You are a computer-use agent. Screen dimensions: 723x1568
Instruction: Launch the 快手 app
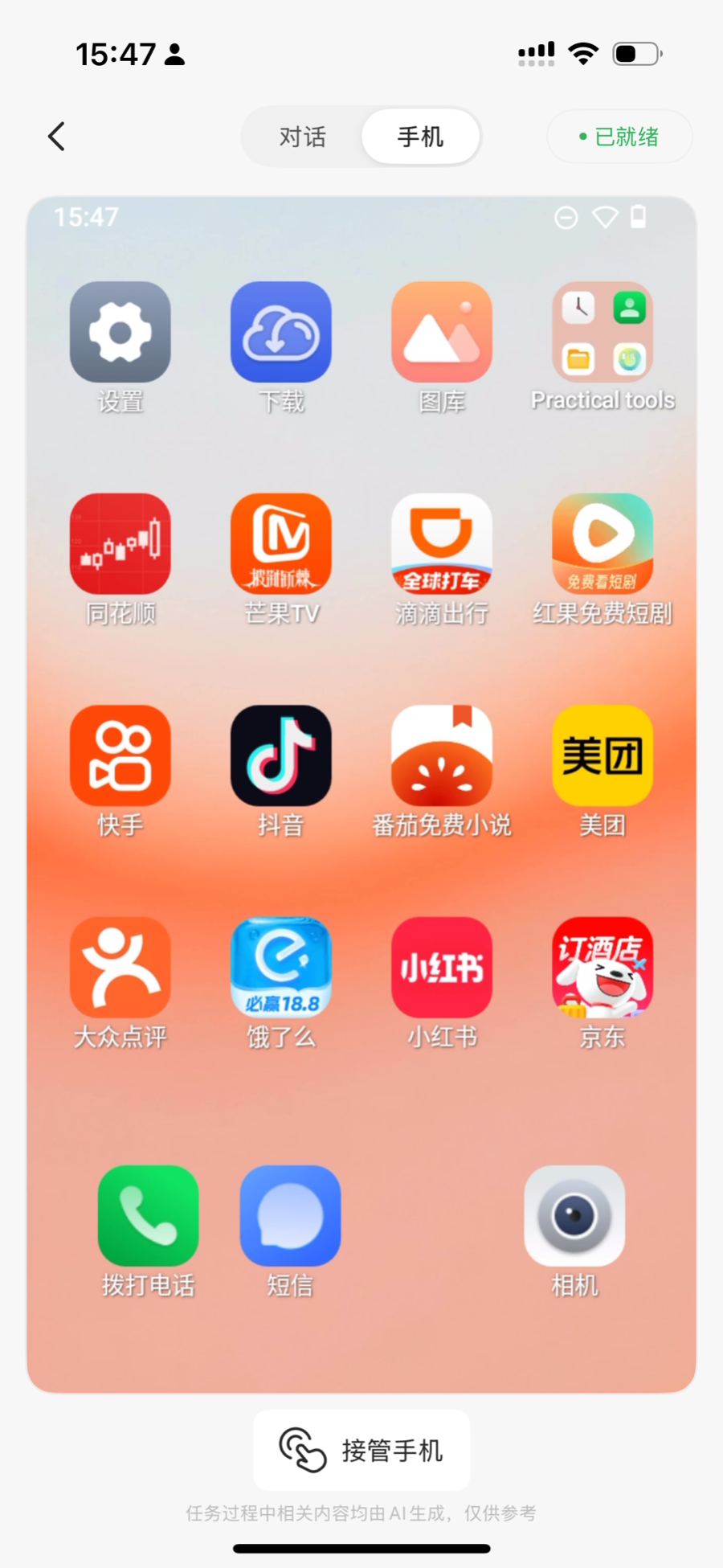(x=120, y=755)
